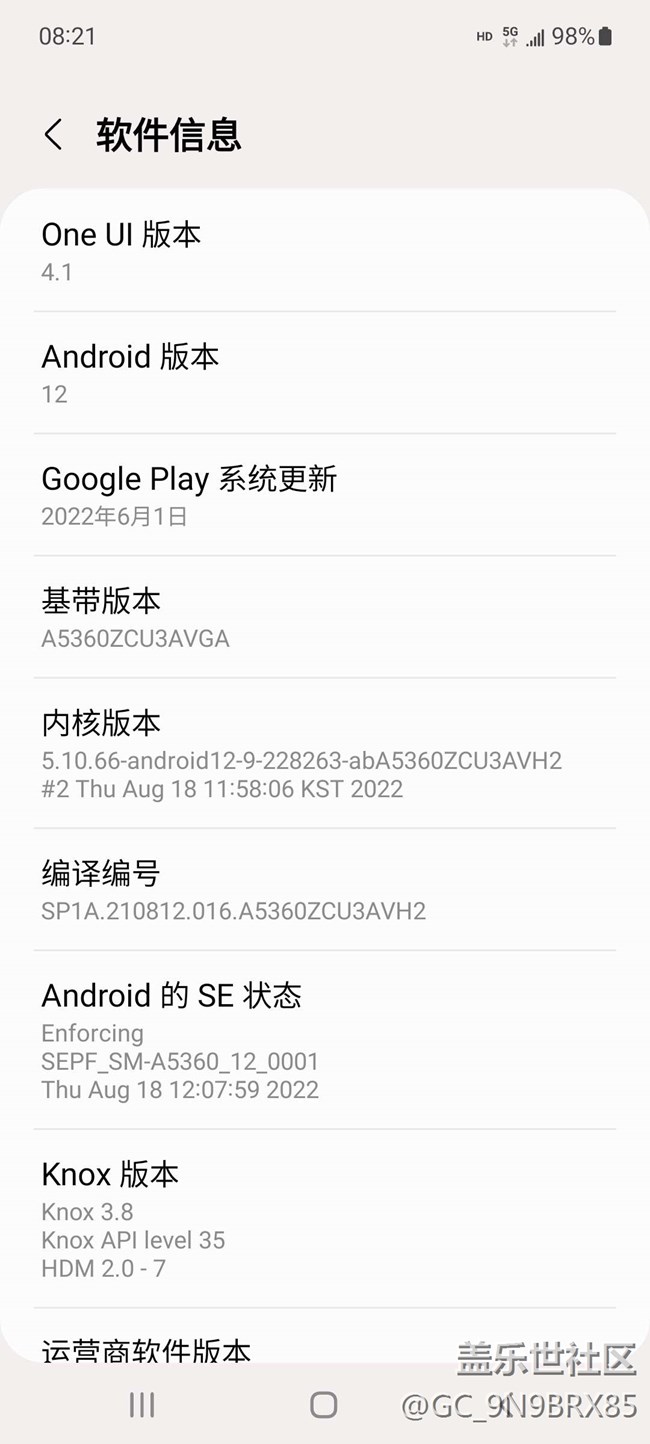
Task: Go back from 软件信息 page
Action: point(54,135)
